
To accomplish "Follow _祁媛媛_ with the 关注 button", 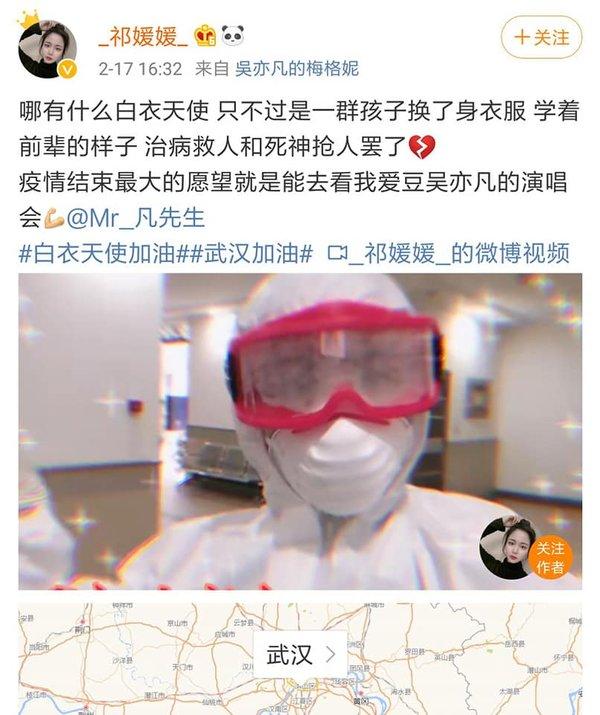I will point(541,38).
